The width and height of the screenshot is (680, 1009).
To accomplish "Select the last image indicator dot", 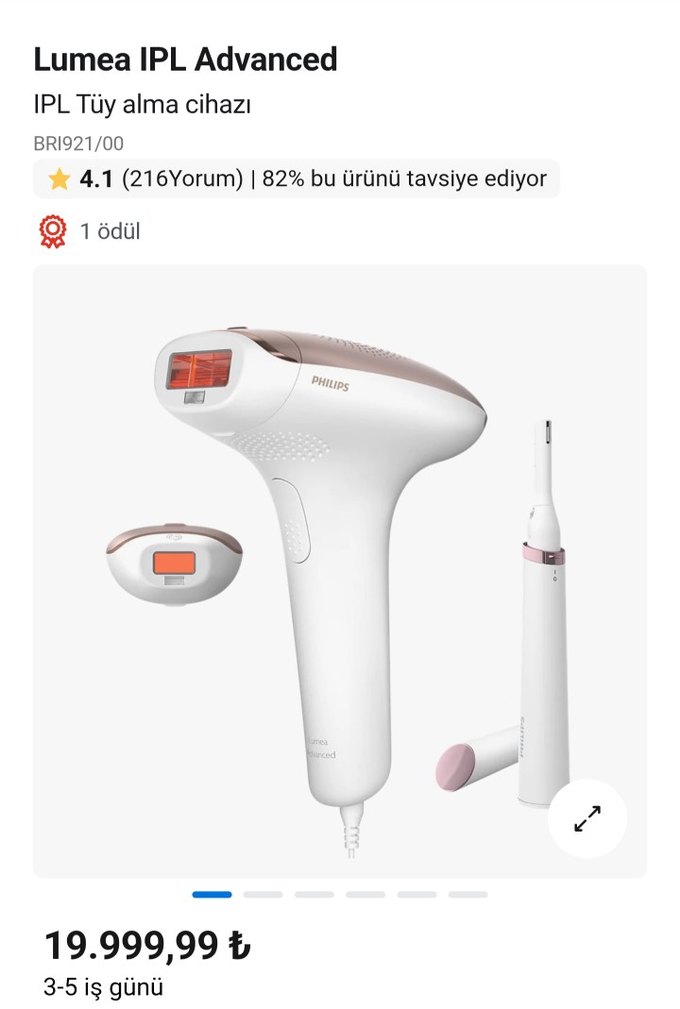I will click(468, 894).
